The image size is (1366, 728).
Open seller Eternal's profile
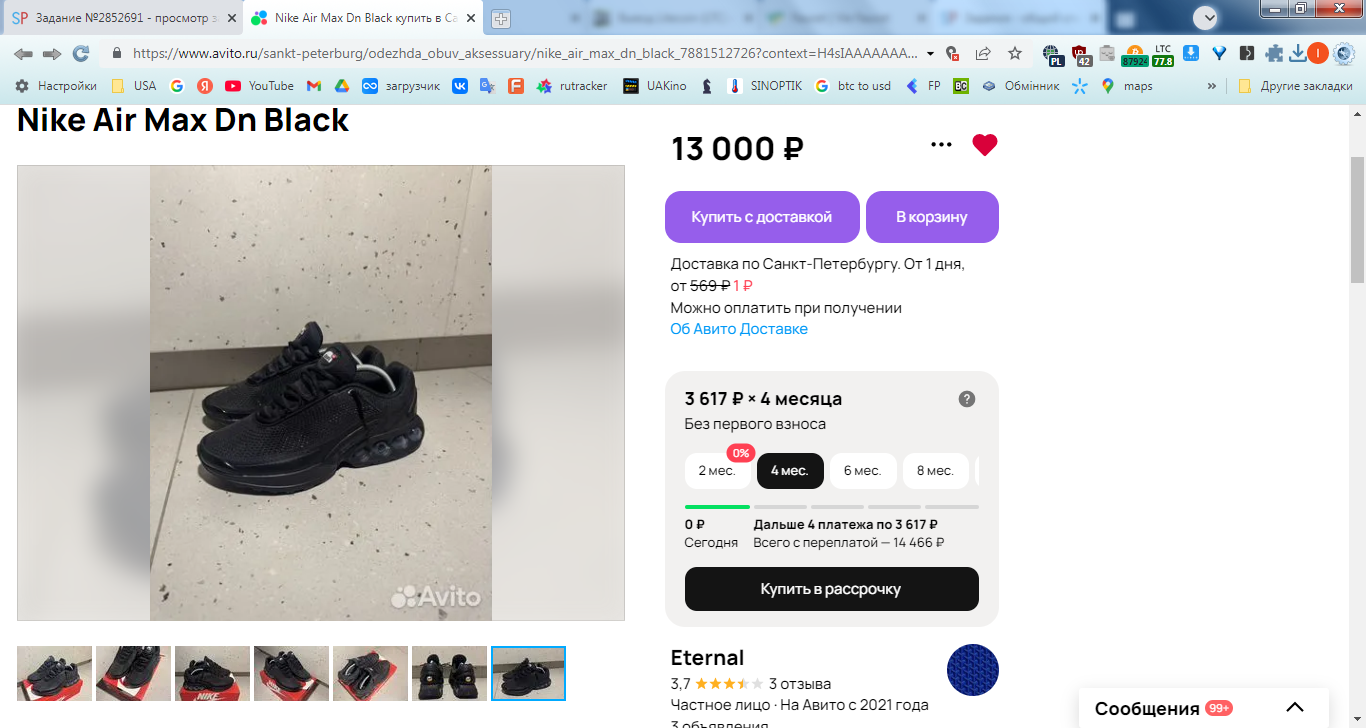[707, 658]
